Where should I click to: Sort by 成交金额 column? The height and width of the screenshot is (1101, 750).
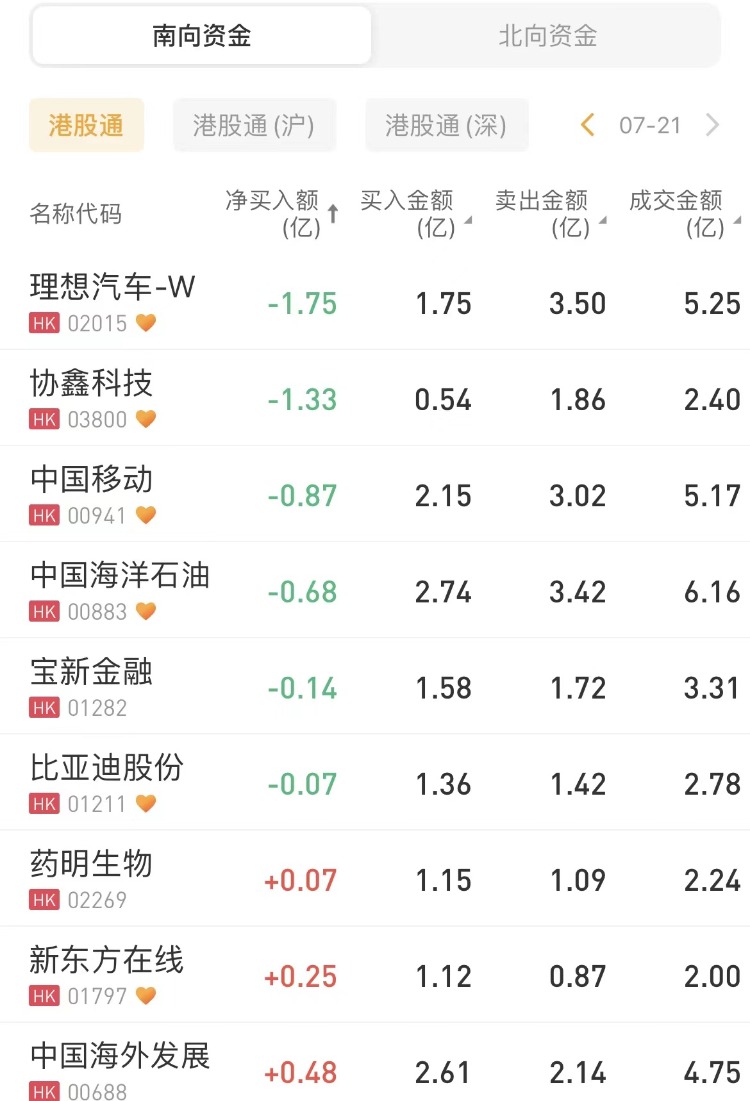pos(682,213)
